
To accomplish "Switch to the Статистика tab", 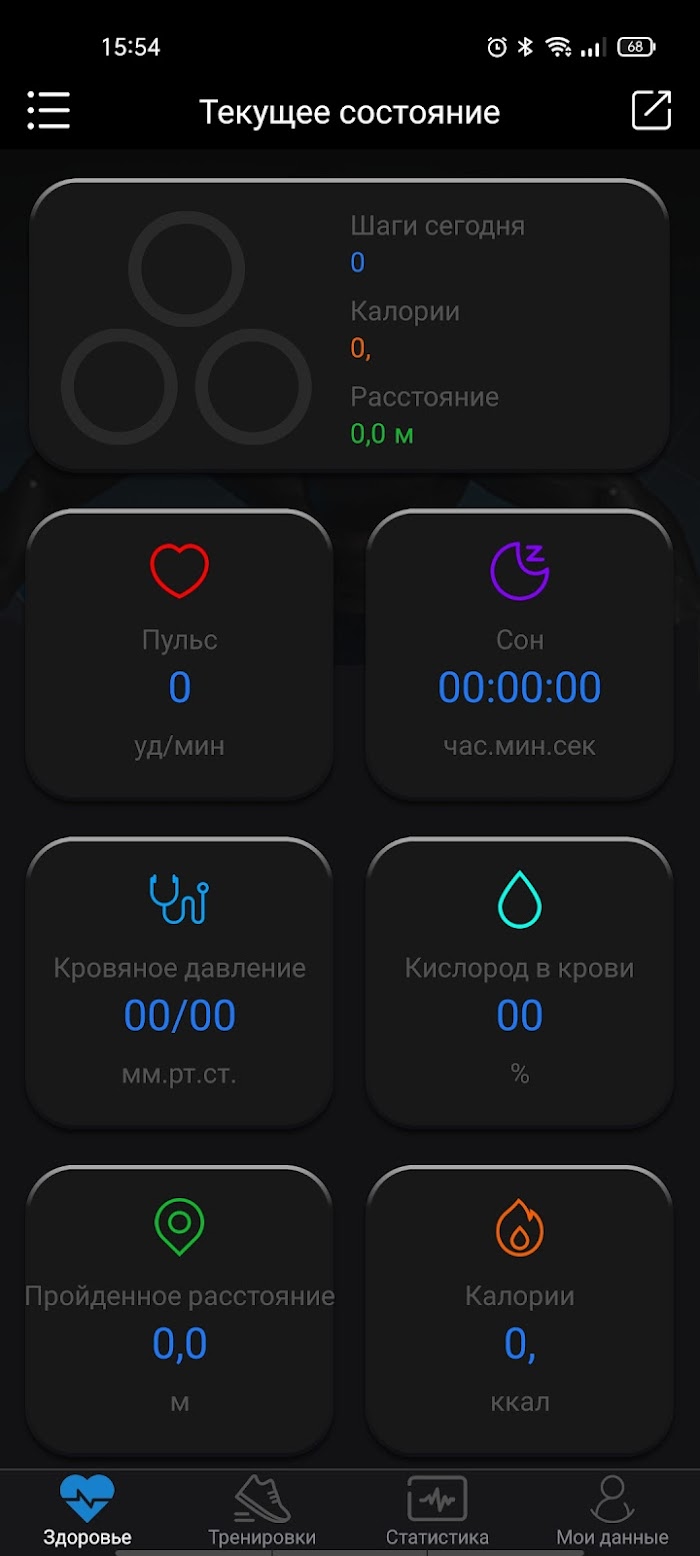I will 437,1510.
